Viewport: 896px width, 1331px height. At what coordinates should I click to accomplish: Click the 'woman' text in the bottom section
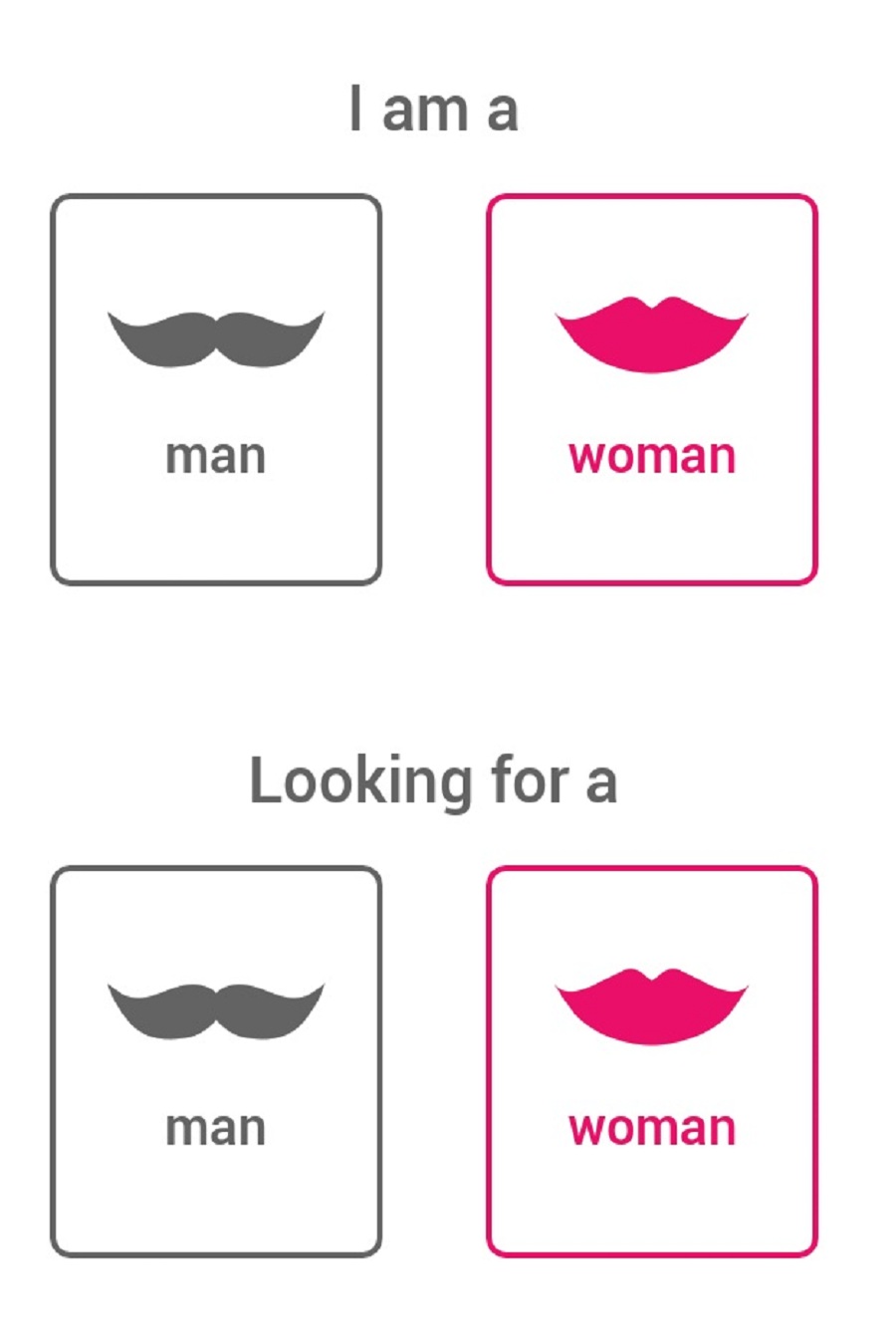coord(654,1128)
